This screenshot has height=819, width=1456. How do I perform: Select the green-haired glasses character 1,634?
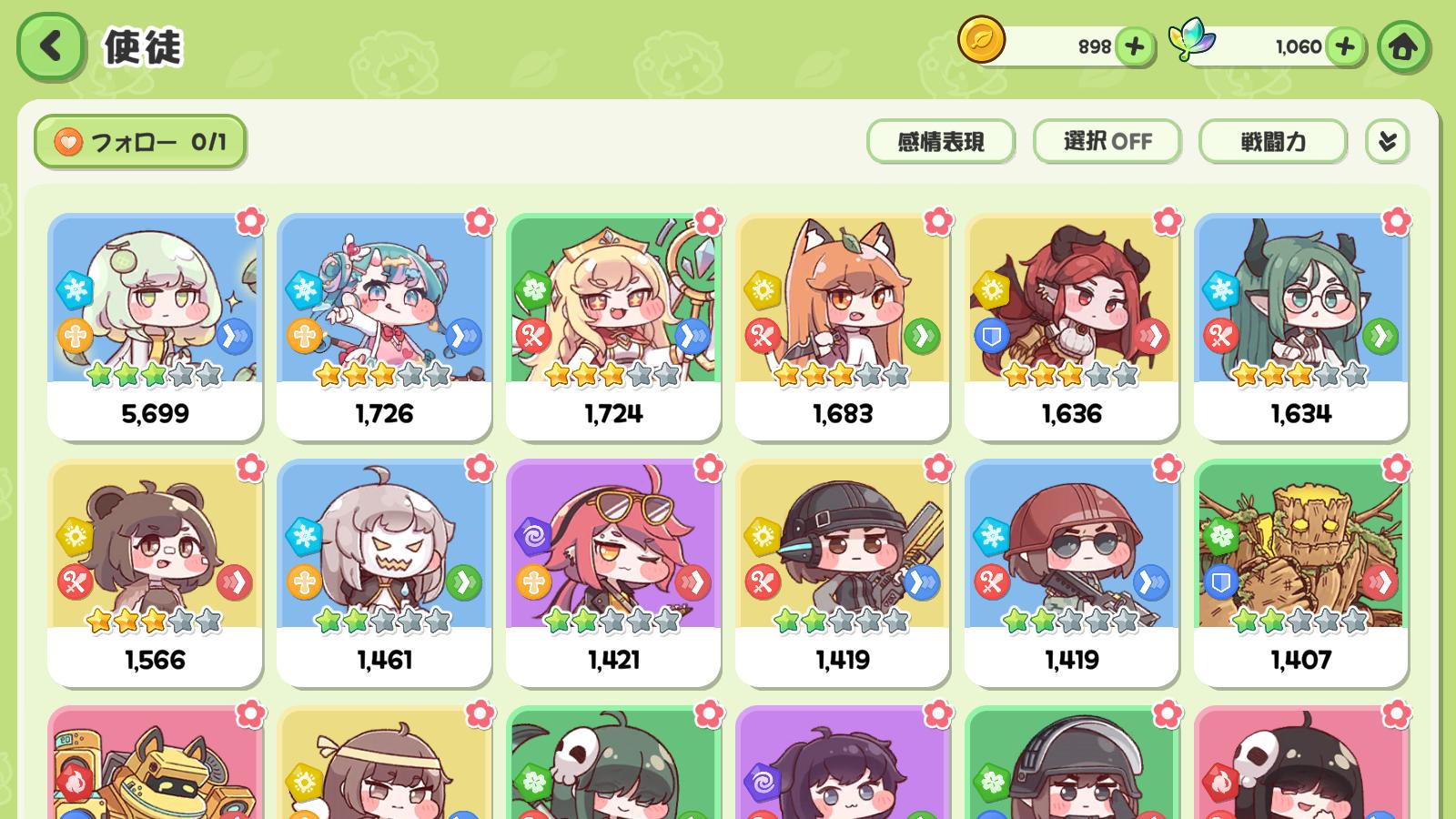1301,326
